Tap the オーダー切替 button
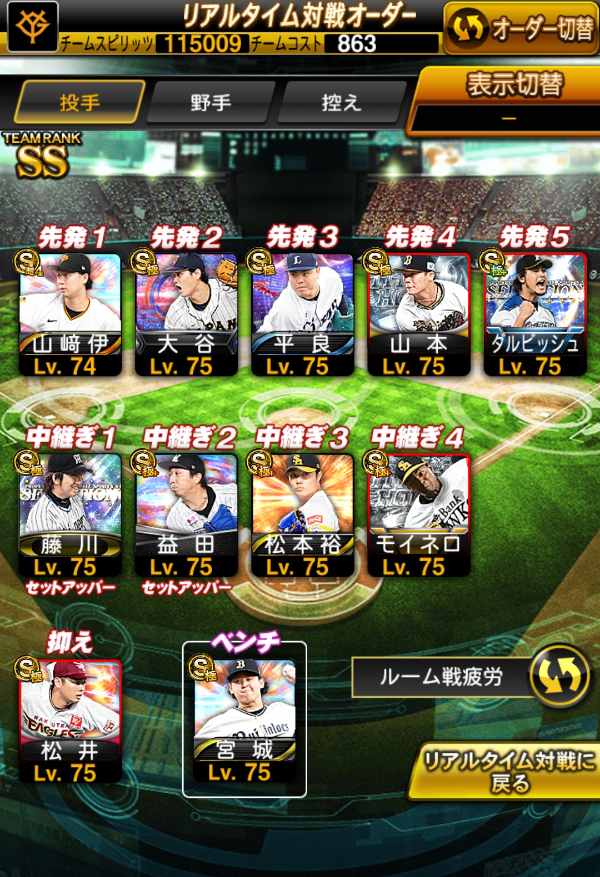This screenshot has height=877, width=600. (x=521, y=29)
